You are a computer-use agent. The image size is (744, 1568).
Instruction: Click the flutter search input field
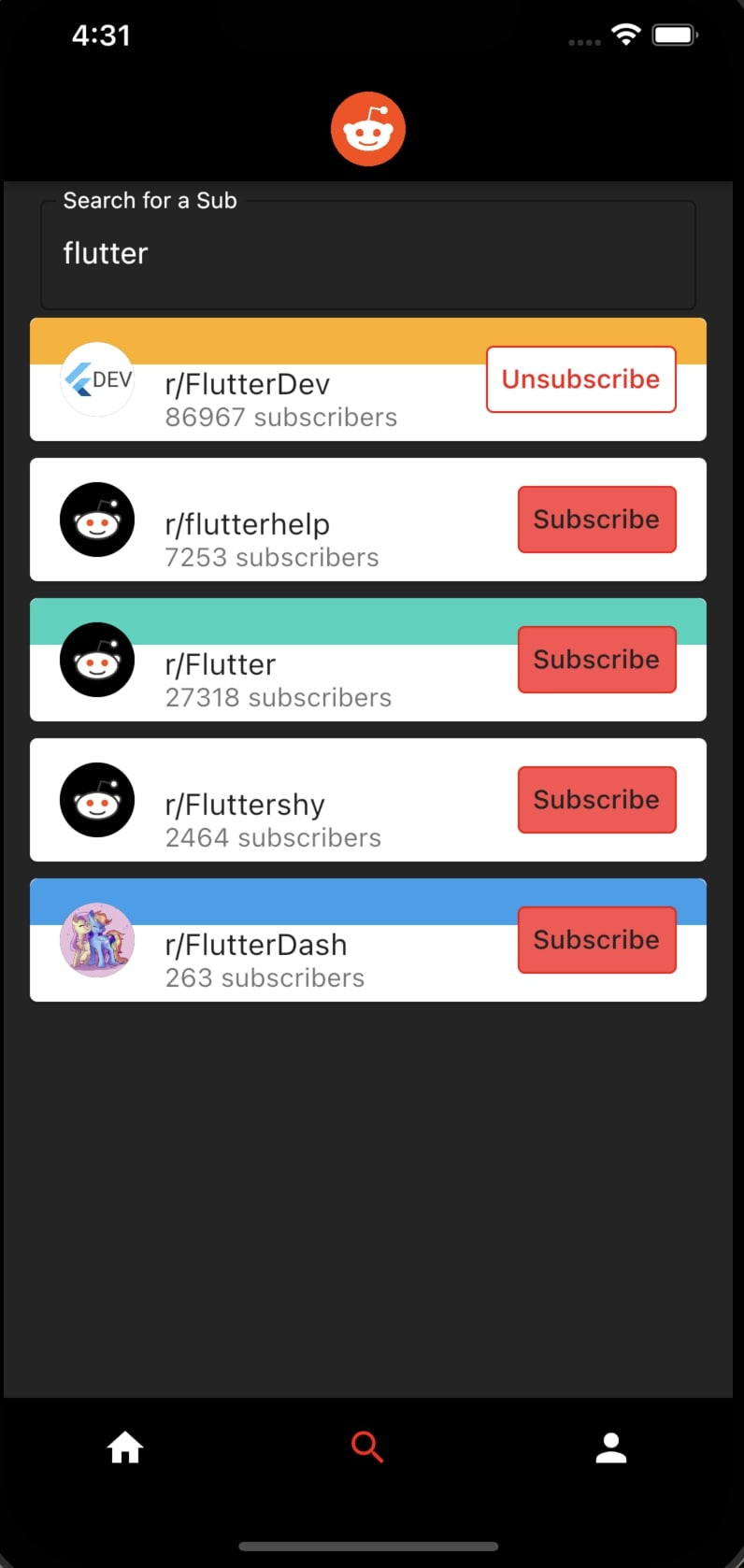(x=367, y=254)
